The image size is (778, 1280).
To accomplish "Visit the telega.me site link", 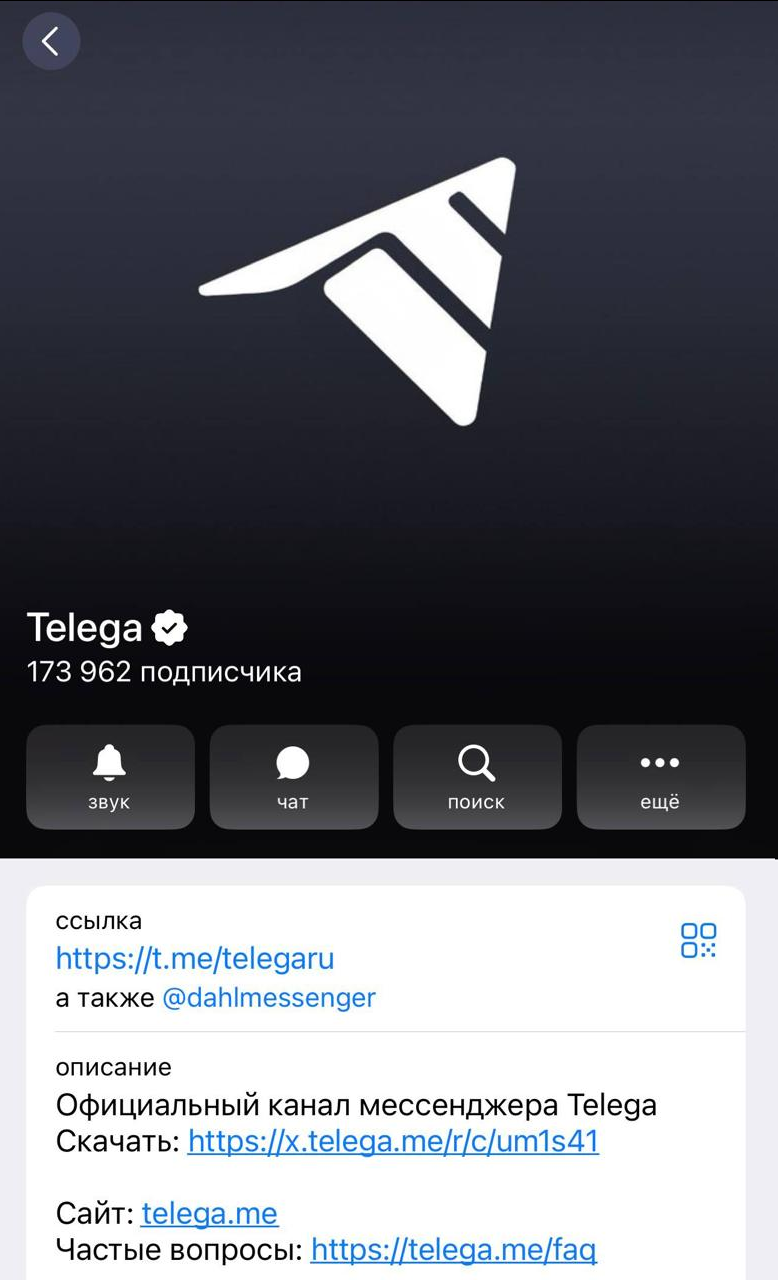I will coord(210,1214).
